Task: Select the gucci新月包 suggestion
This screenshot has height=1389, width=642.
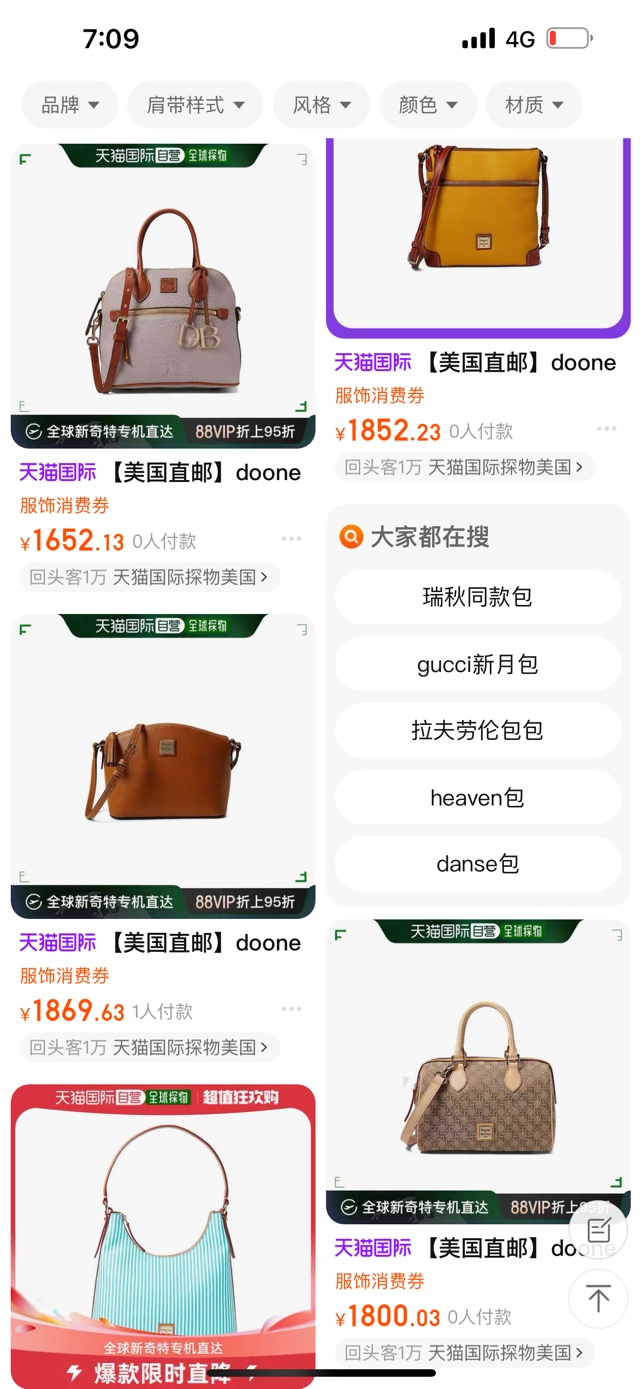Action: (x=478, y=664)
